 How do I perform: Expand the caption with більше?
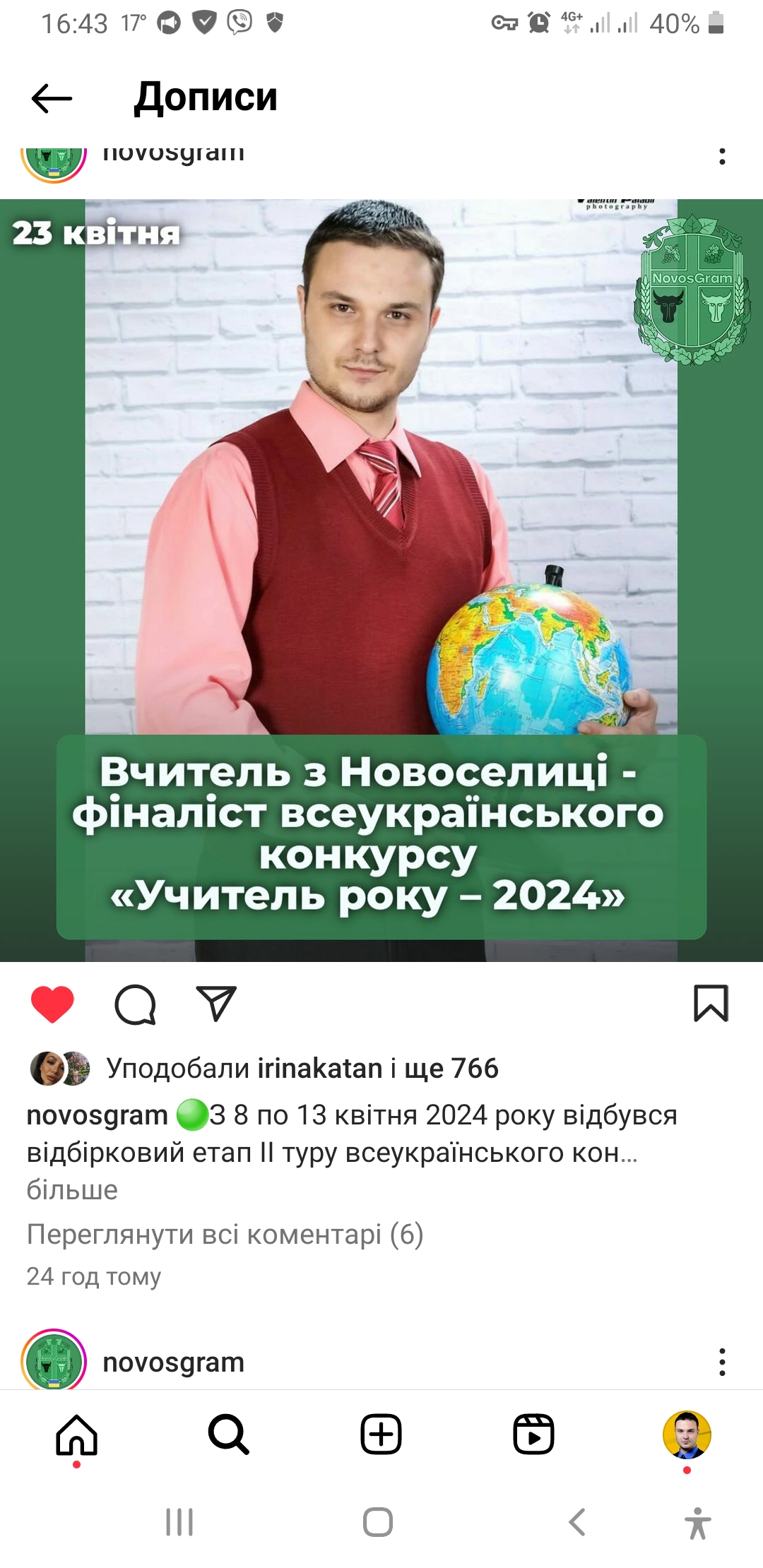72,1190
